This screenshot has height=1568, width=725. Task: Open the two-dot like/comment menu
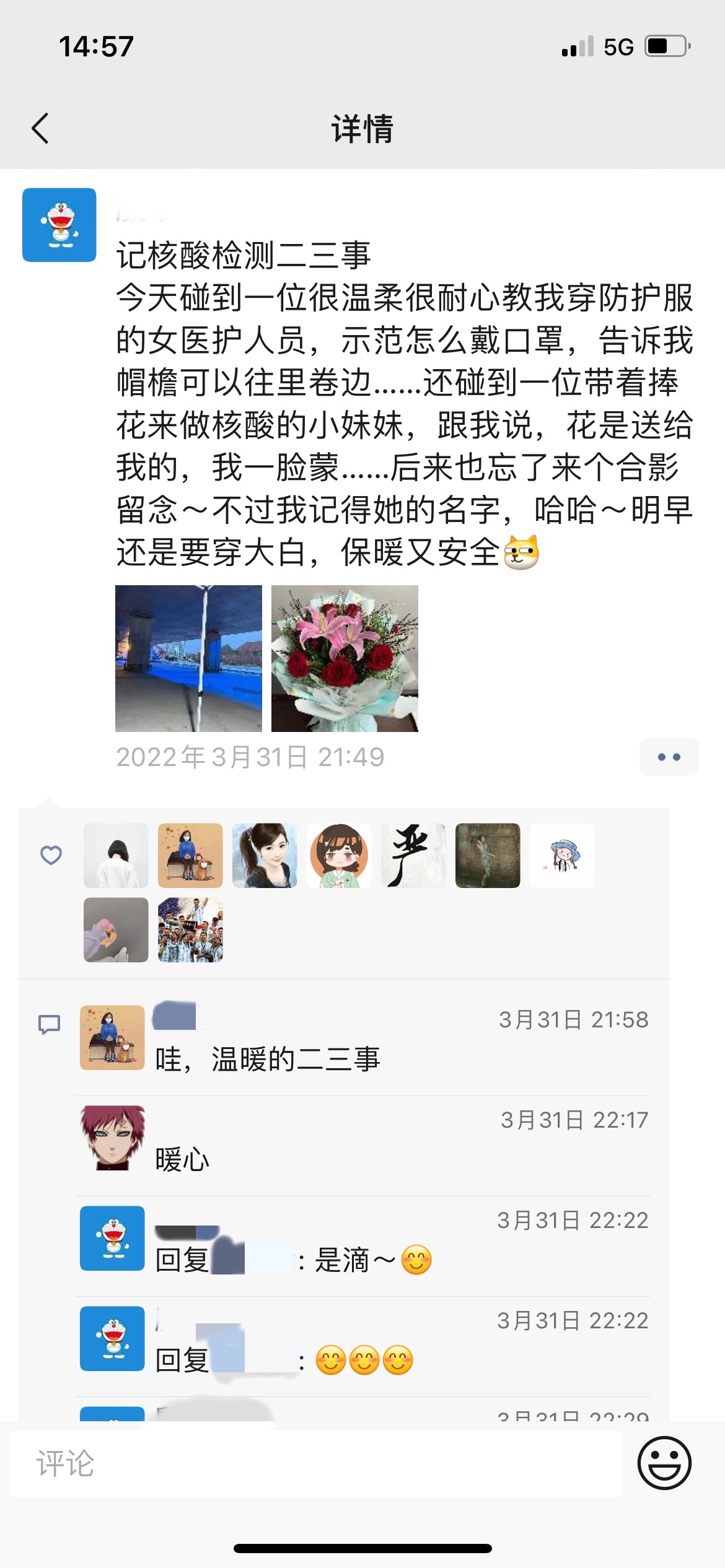pyautogui.click(x=669, y=757)
